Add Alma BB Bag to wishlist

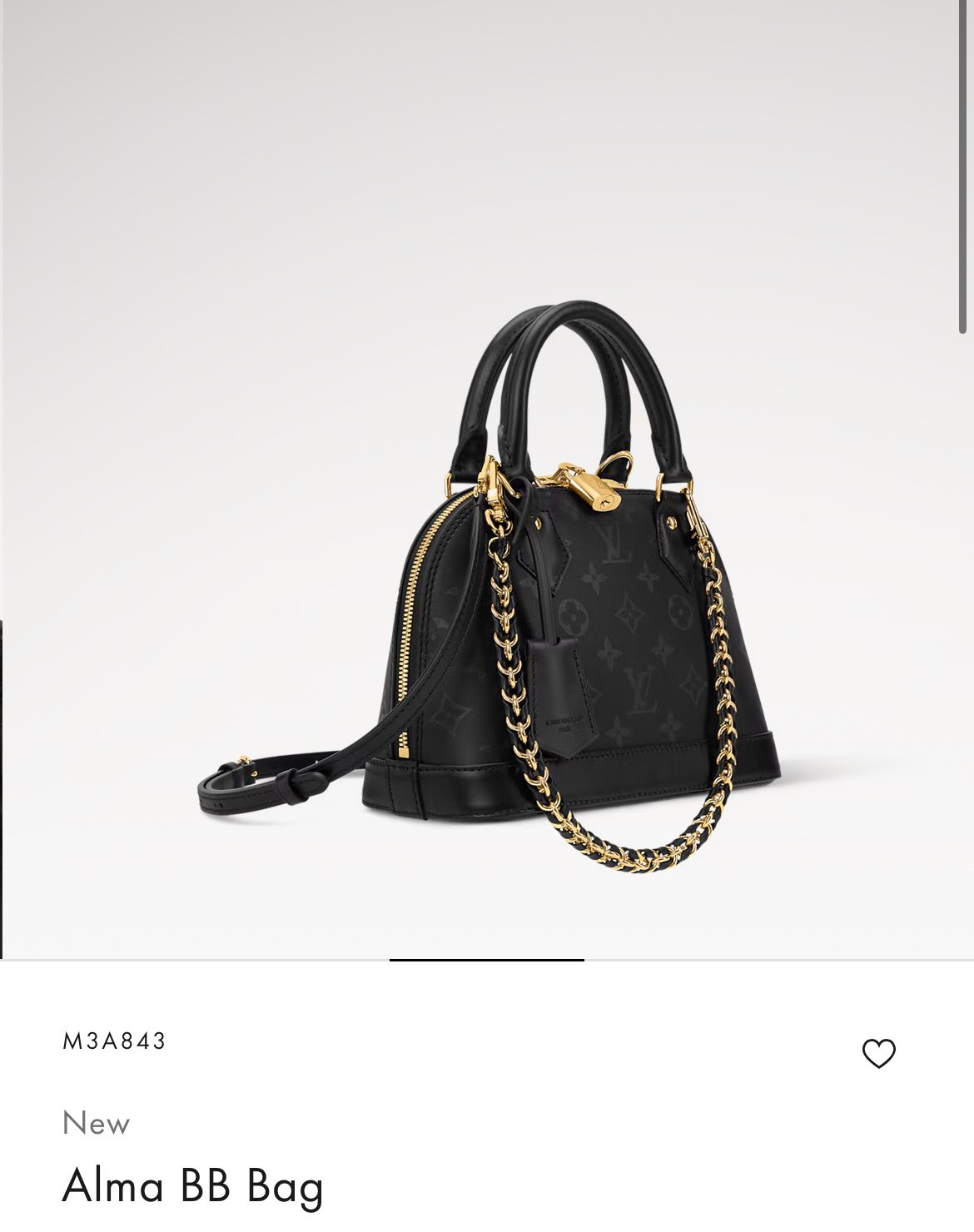[878, 1054]
